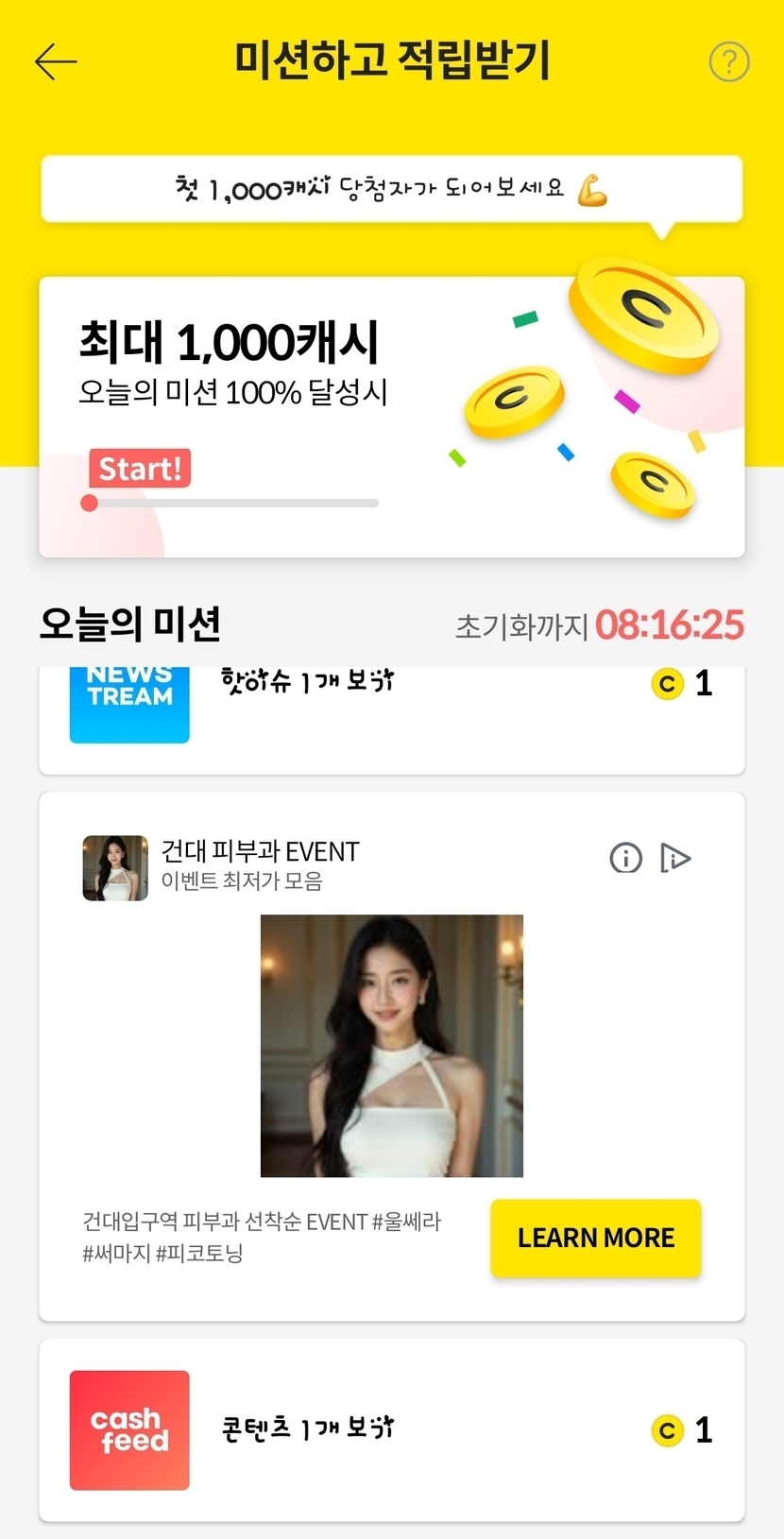Tap the ad info icon on 건대 피부과 EVENT
The height and width of the screenshot is (1539, 784).
pos(625,858)
